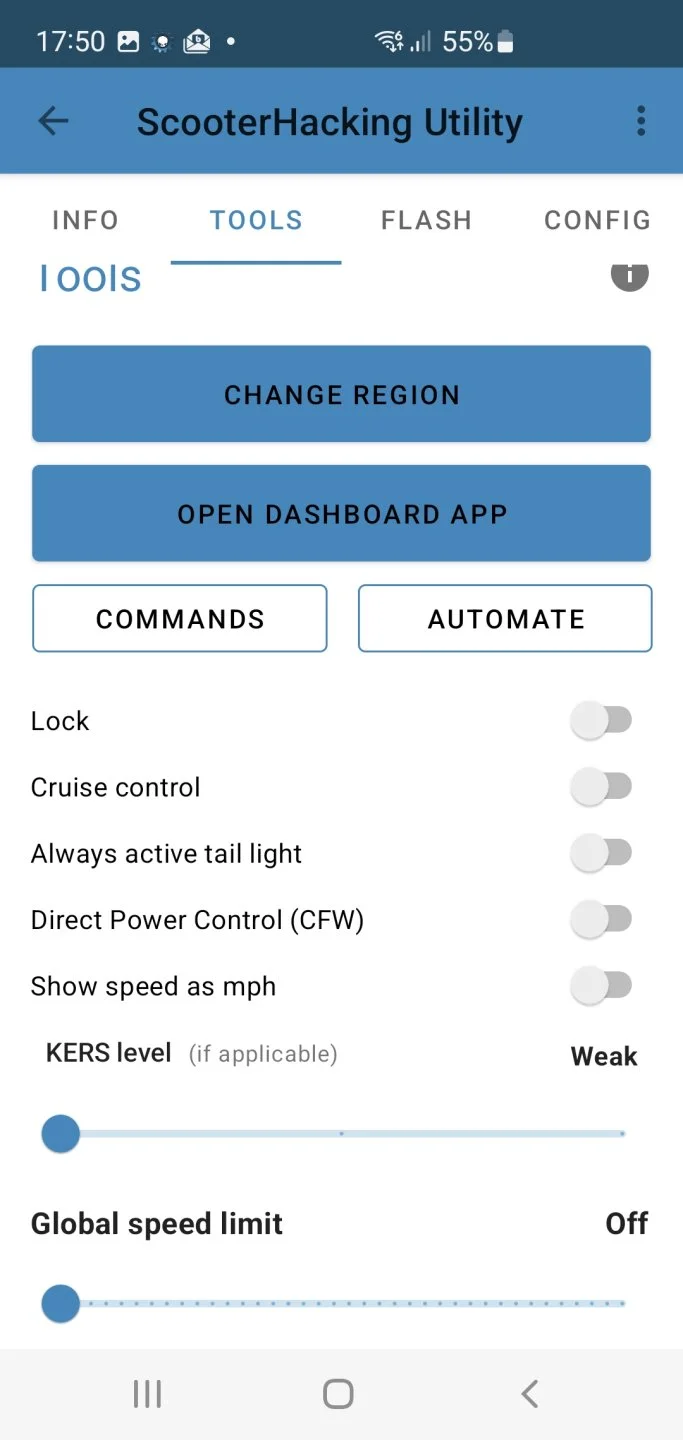Switch to the INFO tab
The height and width of the screenshot is (1440, 683).
(85, 220)
